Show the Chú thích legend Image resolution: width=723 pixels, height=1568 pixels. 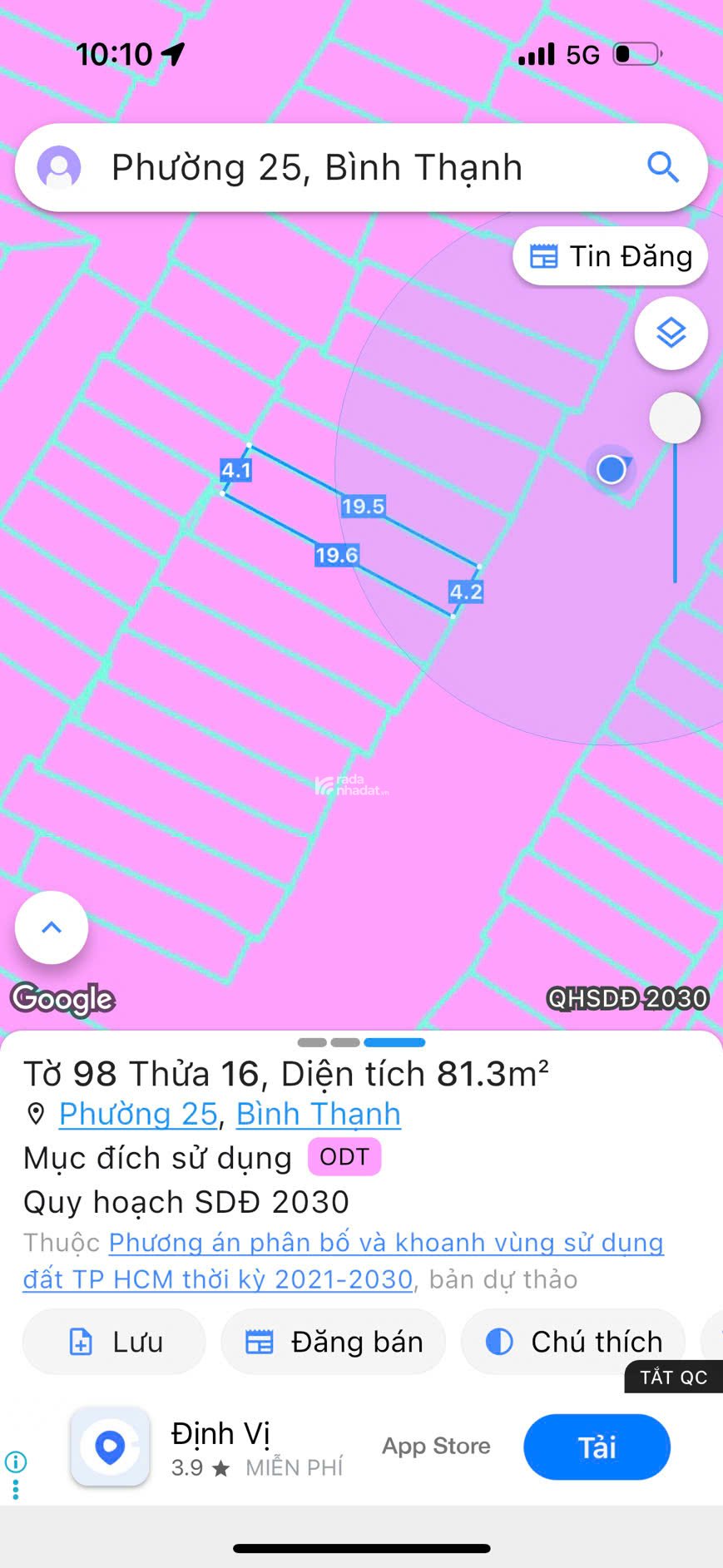point(573,1342)
